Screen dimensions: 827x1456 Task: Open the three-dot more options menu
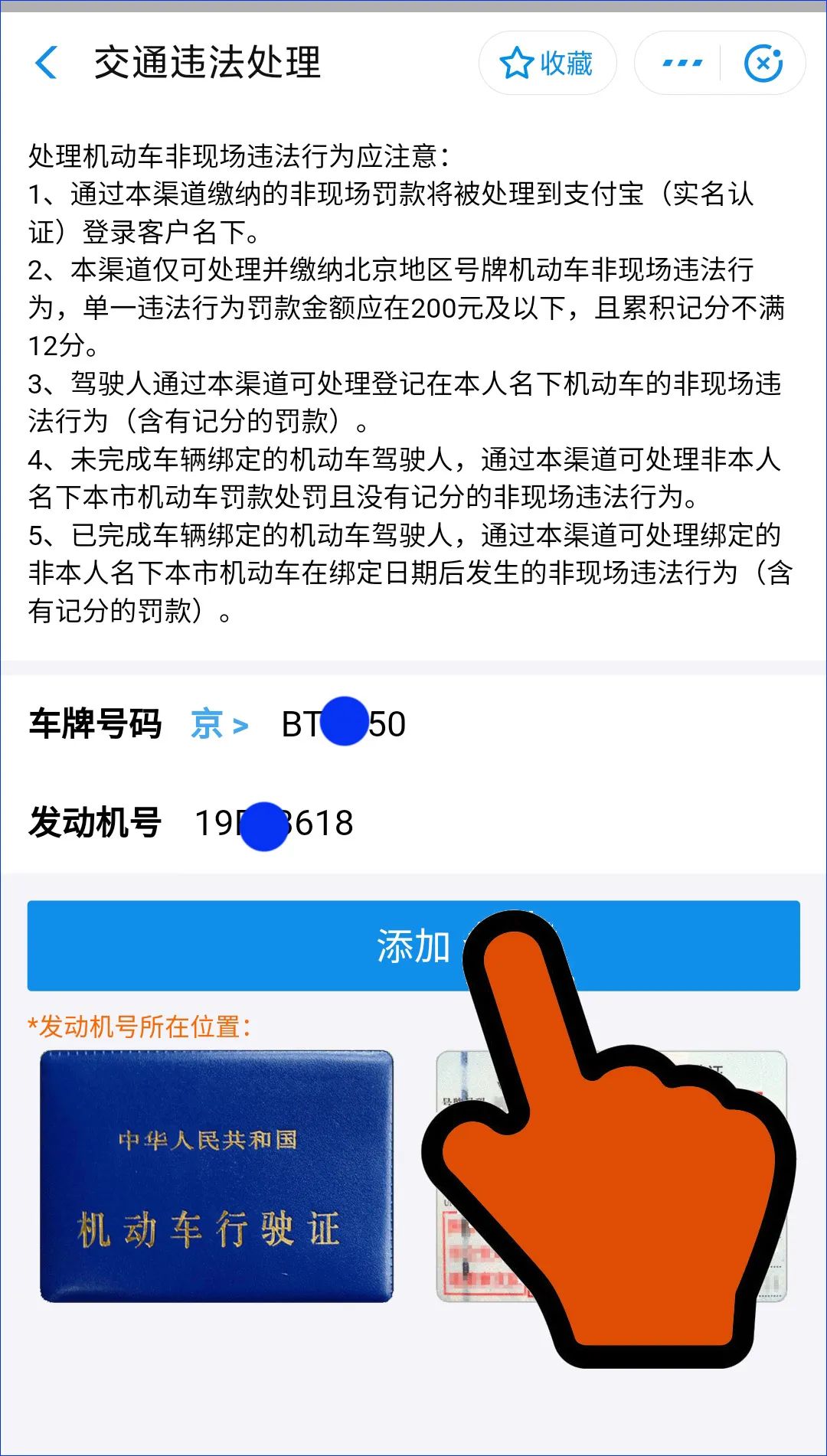click(x=681, y=64)
